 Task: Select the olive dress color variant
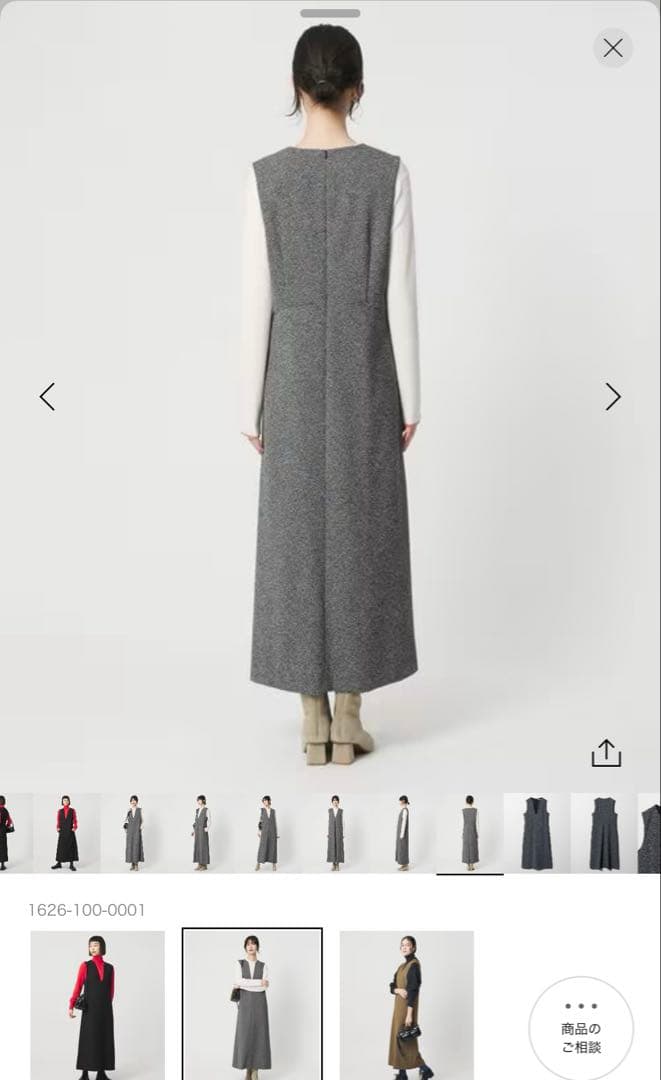(406, 1003)
